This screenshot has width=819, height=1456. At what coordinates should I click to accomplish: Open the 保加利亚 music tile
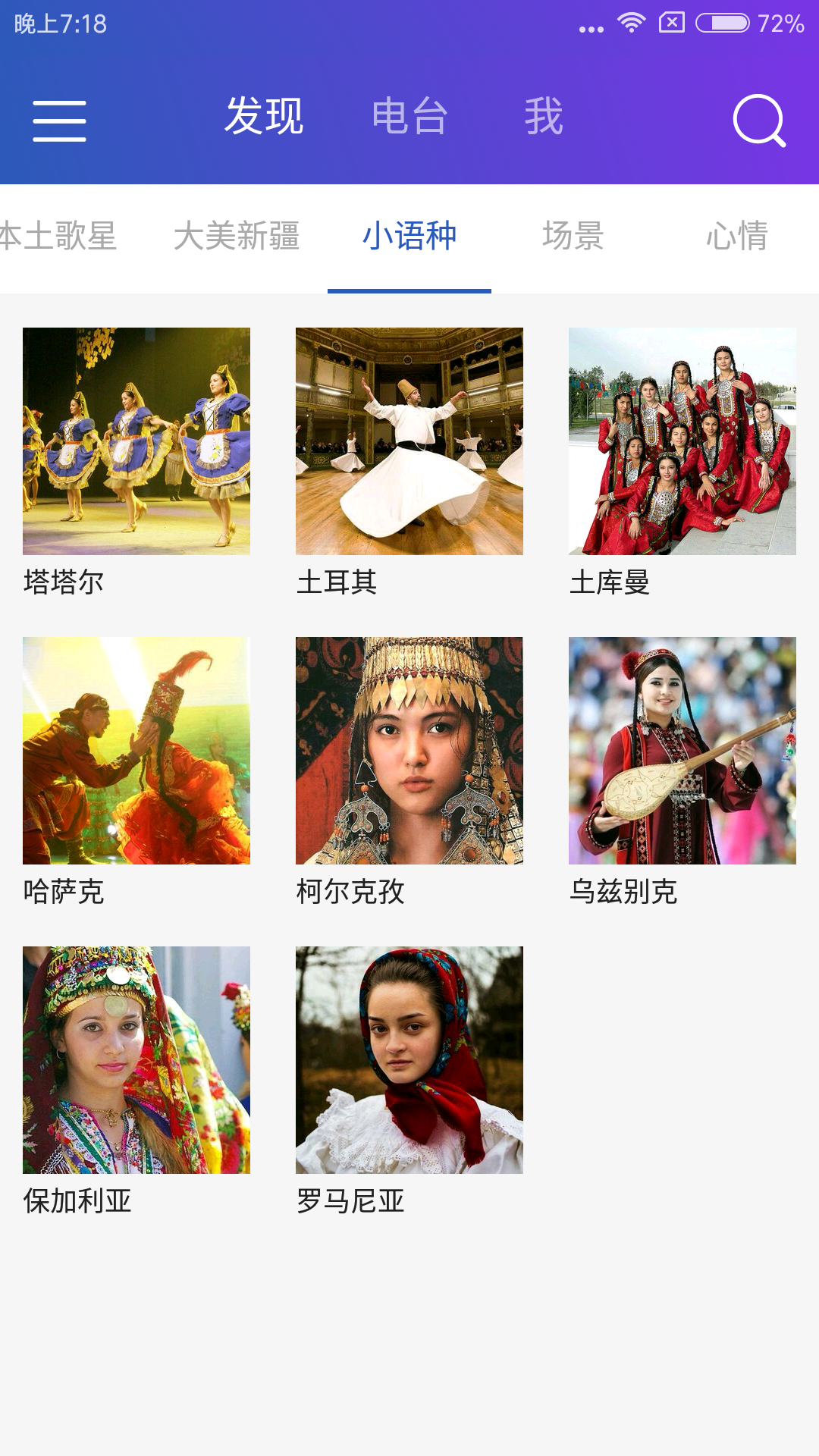tap(136, 1060)
